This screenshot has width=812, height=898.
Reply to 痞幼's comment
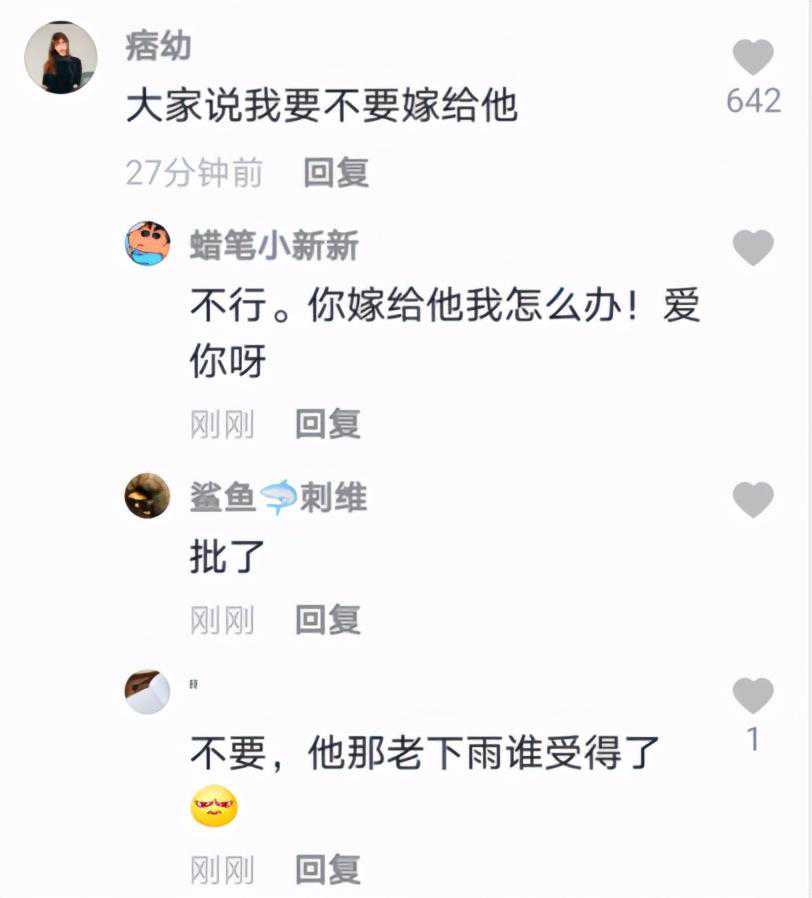[x=336, y=173]
